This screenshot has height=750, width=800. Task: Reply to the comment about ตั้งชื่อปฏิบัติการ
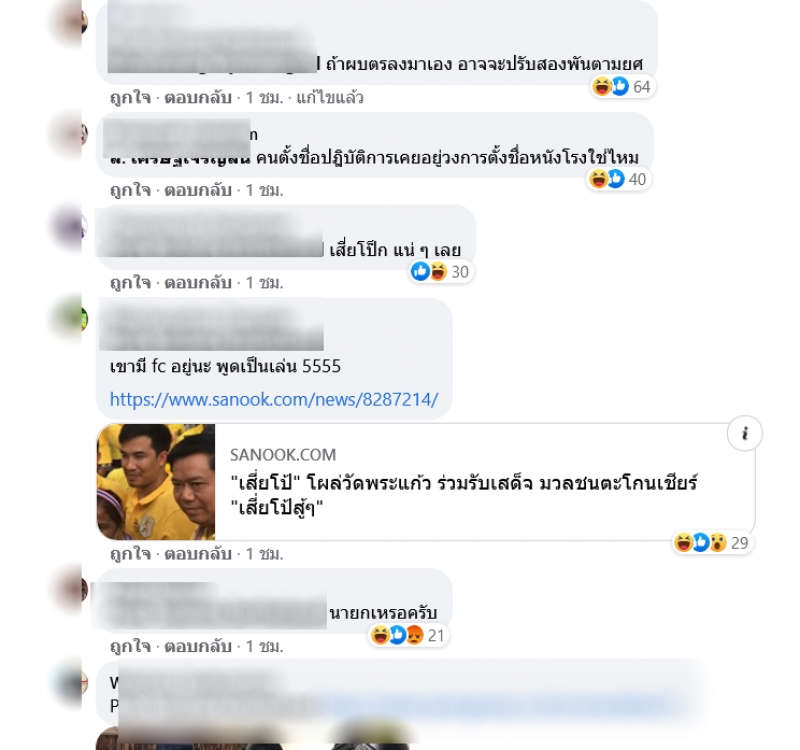click(x=197, y=190)
